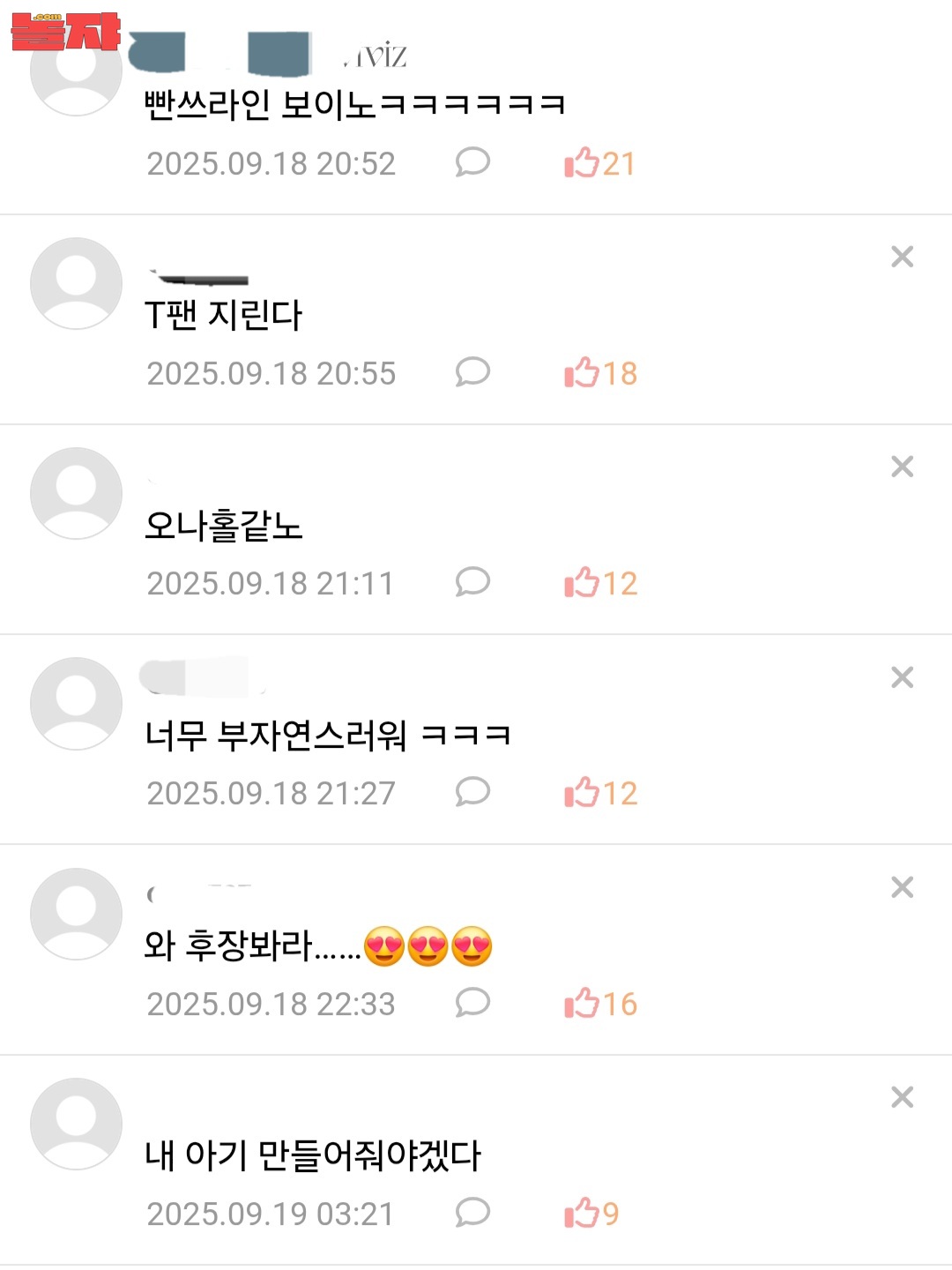Image resolution: width=952 pixels, height=1270 pixels.
Task: Open reply bubble for the 21:11 comment
Action: [x=472, y=582]
